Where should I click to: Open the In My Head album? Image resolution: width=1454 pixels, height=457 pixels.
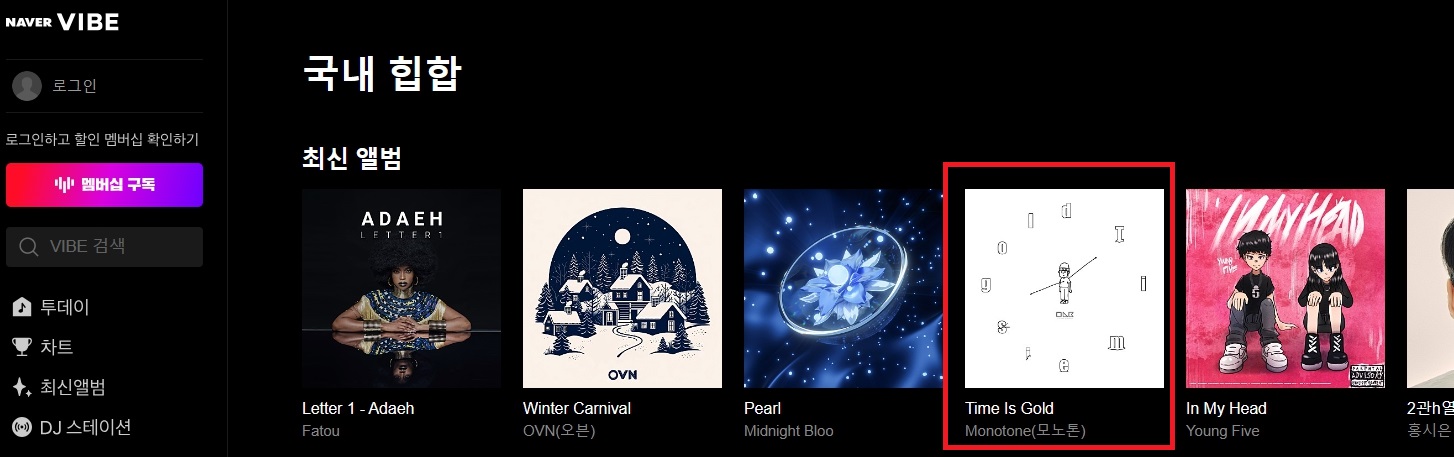click(1285, 288)
